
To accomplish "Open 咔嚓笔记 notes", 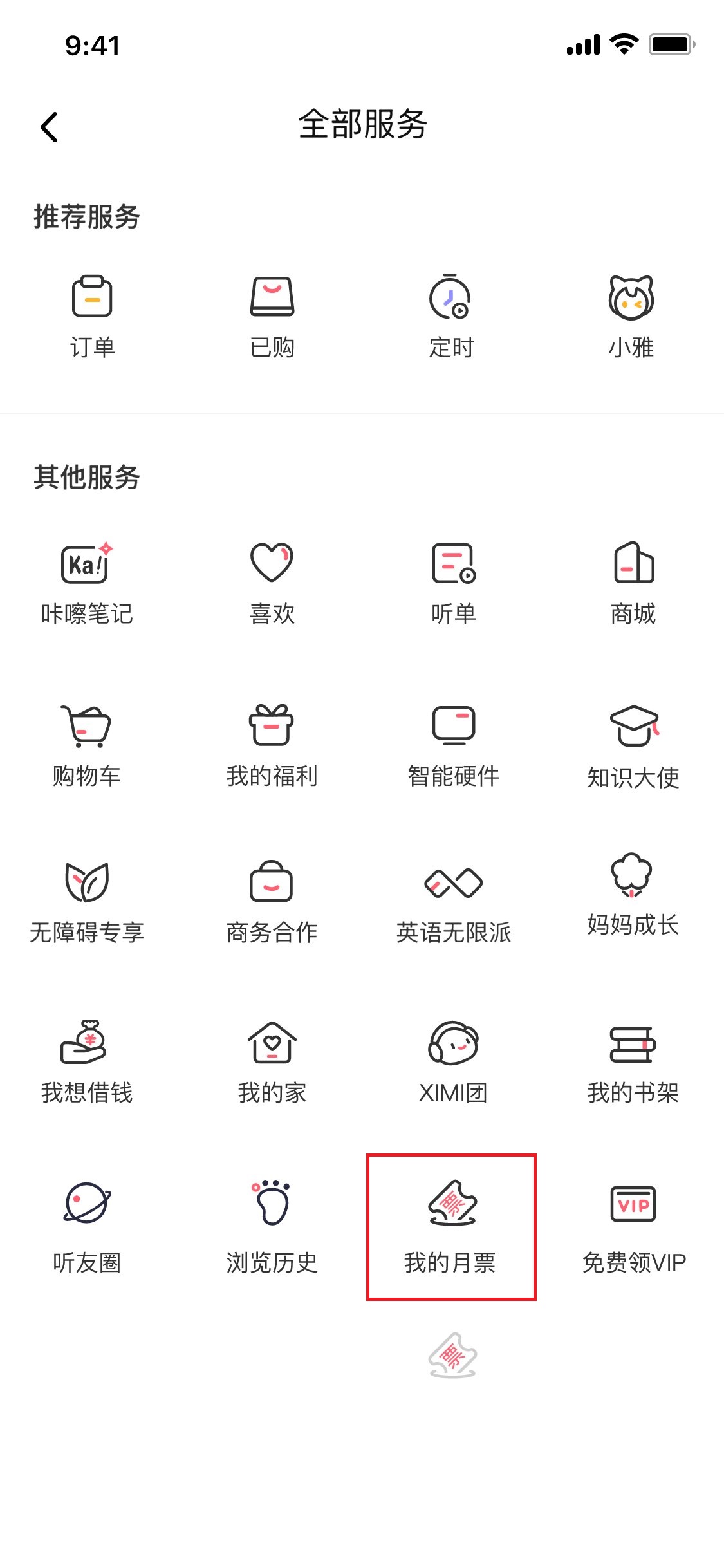I will coord(87,583).
